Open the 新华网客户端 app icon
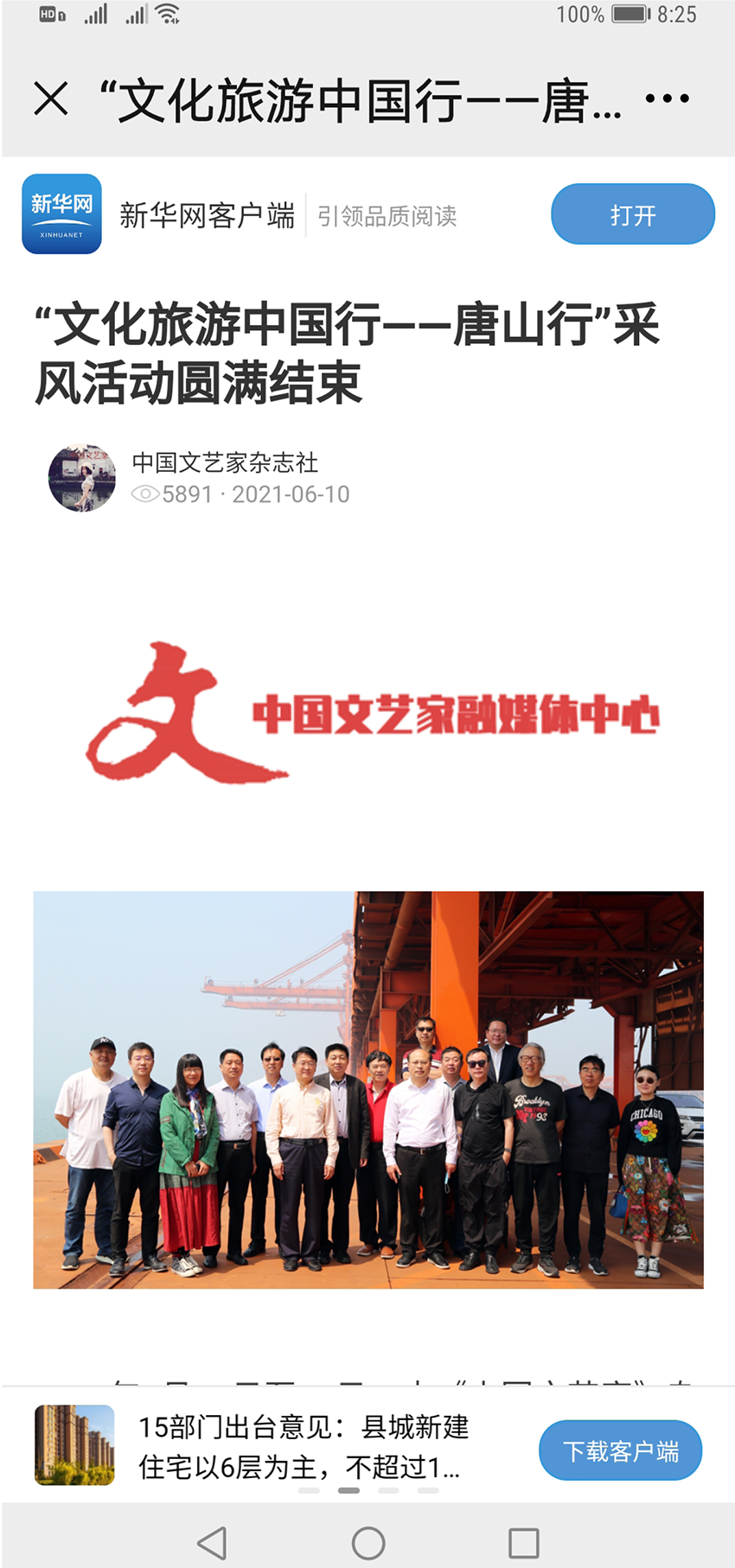 click(x=61, y=214)
